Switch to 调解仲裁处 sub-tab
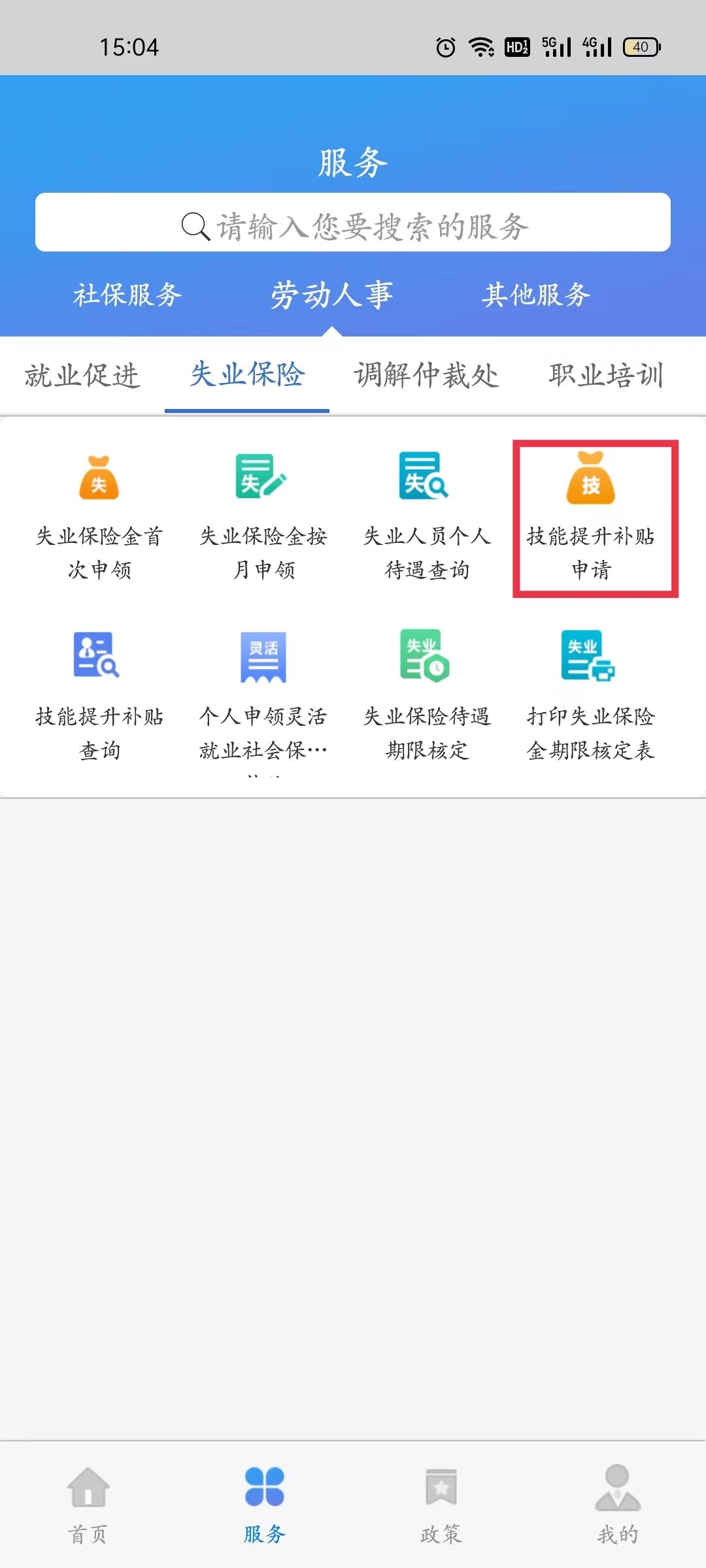 point(426,376)
